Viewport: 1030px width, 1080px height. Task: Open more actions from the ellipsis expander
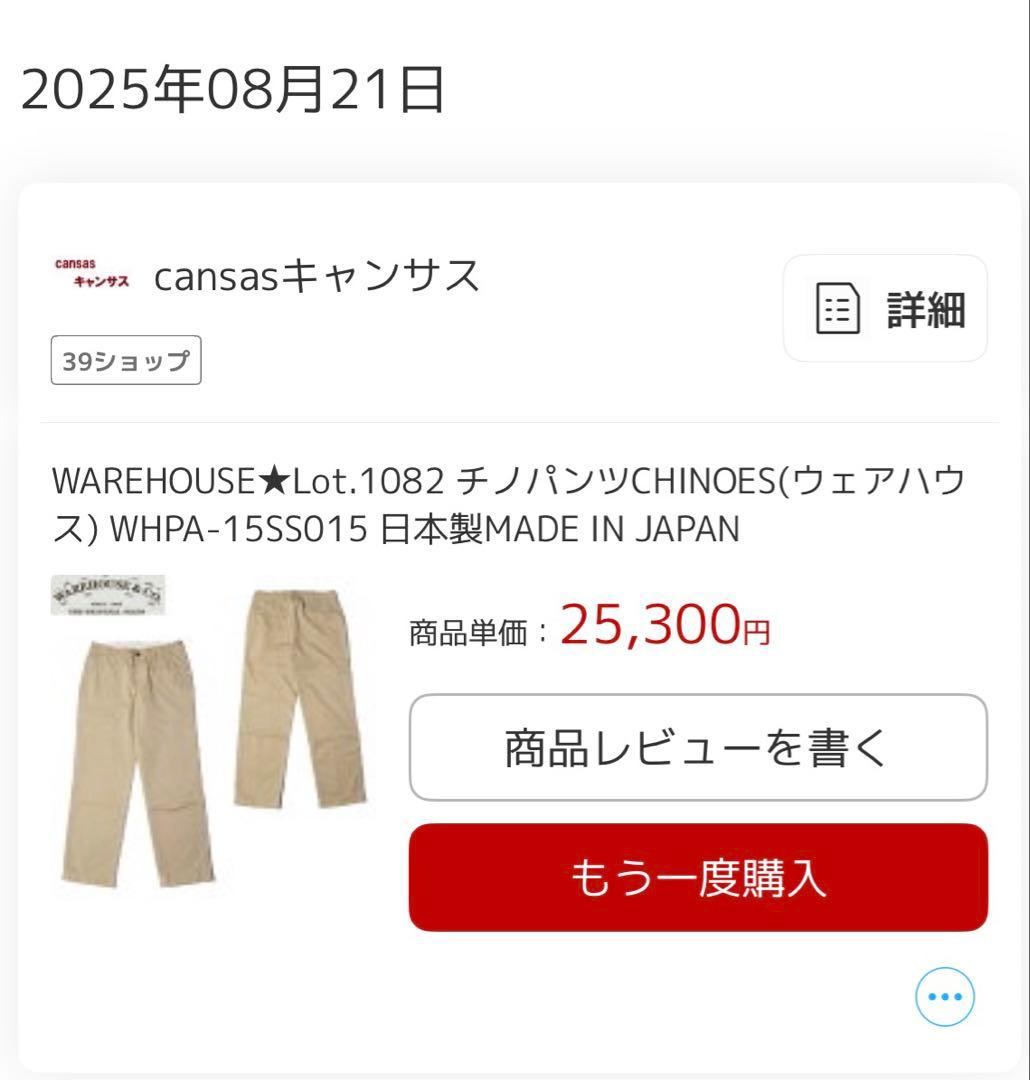[945, 996]
